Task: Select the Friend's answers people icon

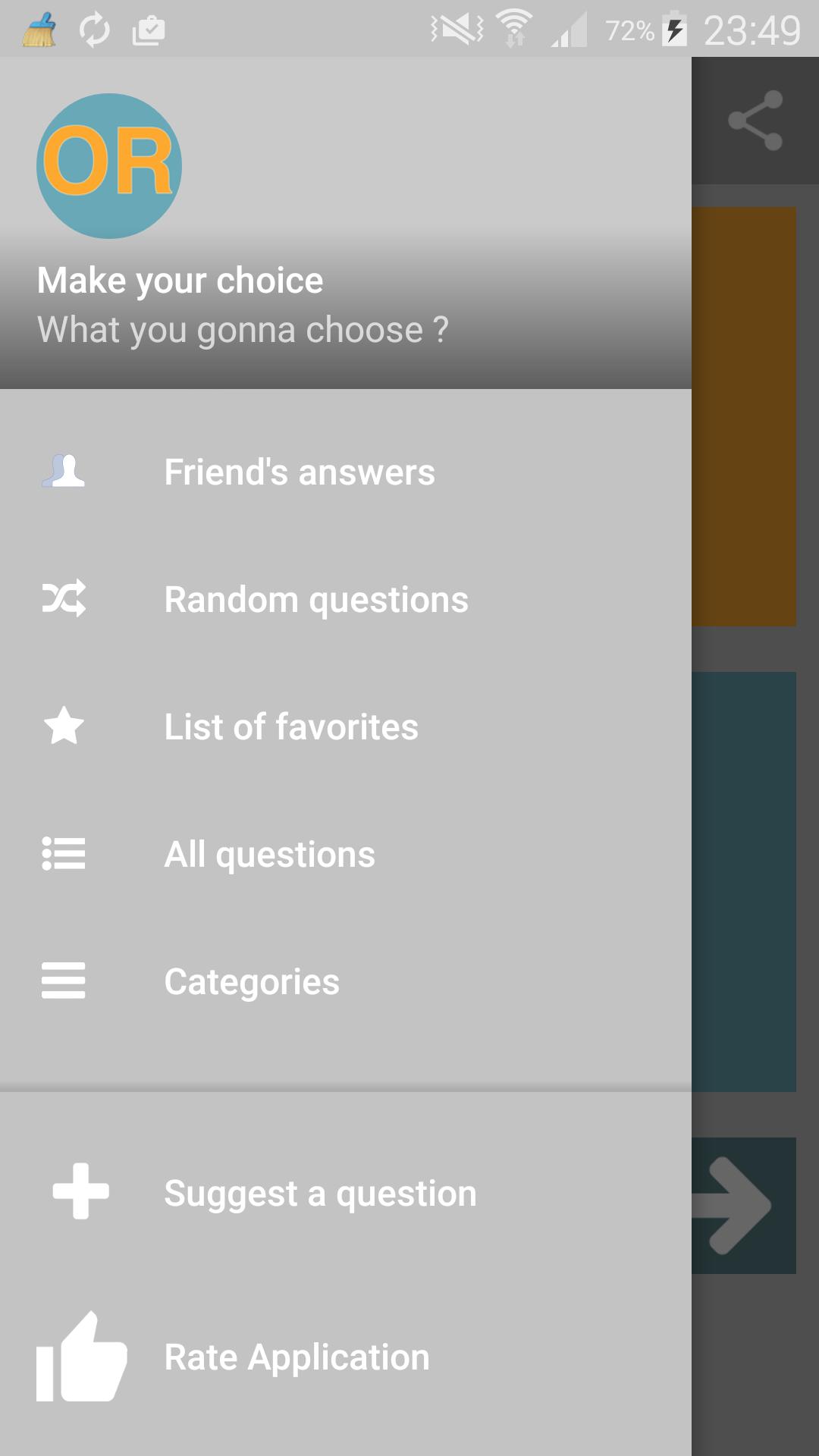Action: [x=64, y=472]
